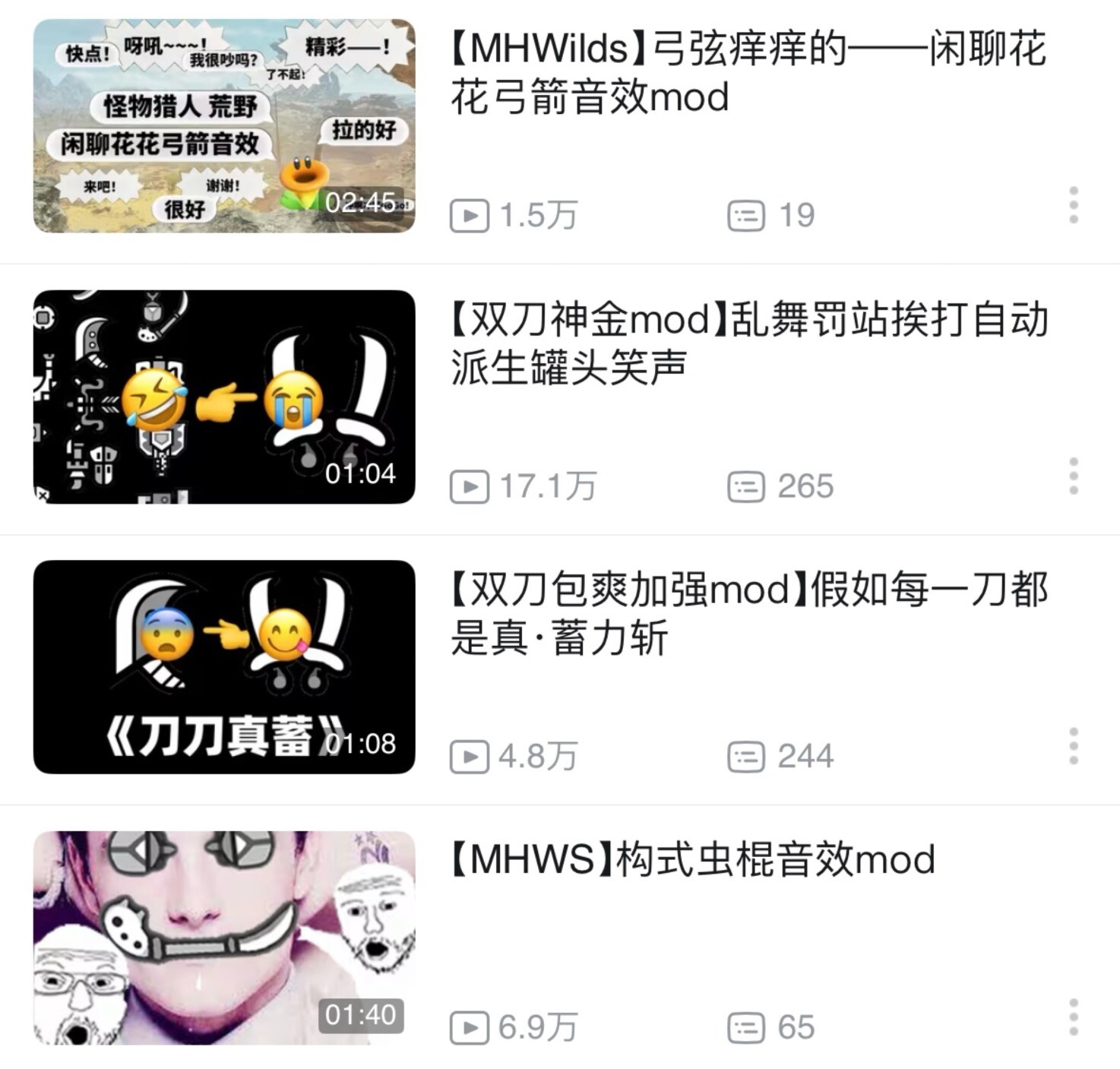This screenshot has height=1069, width=1120.
Task: Play the 双刀神金mod video thumbnail
Action: click(224, 397)
